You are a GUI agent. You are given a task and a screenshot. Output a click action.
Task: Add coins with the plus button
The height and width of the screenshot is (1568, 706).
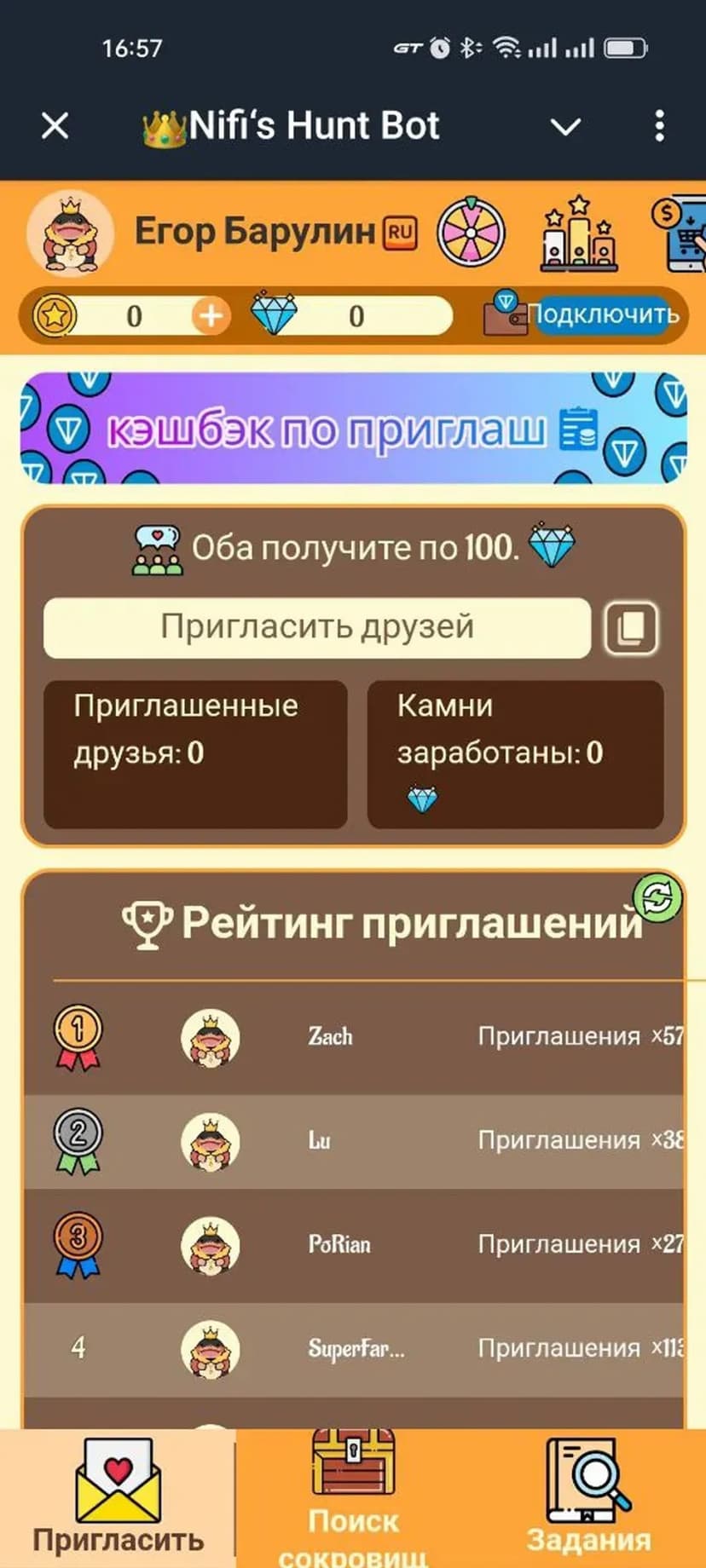coord(210,316)
